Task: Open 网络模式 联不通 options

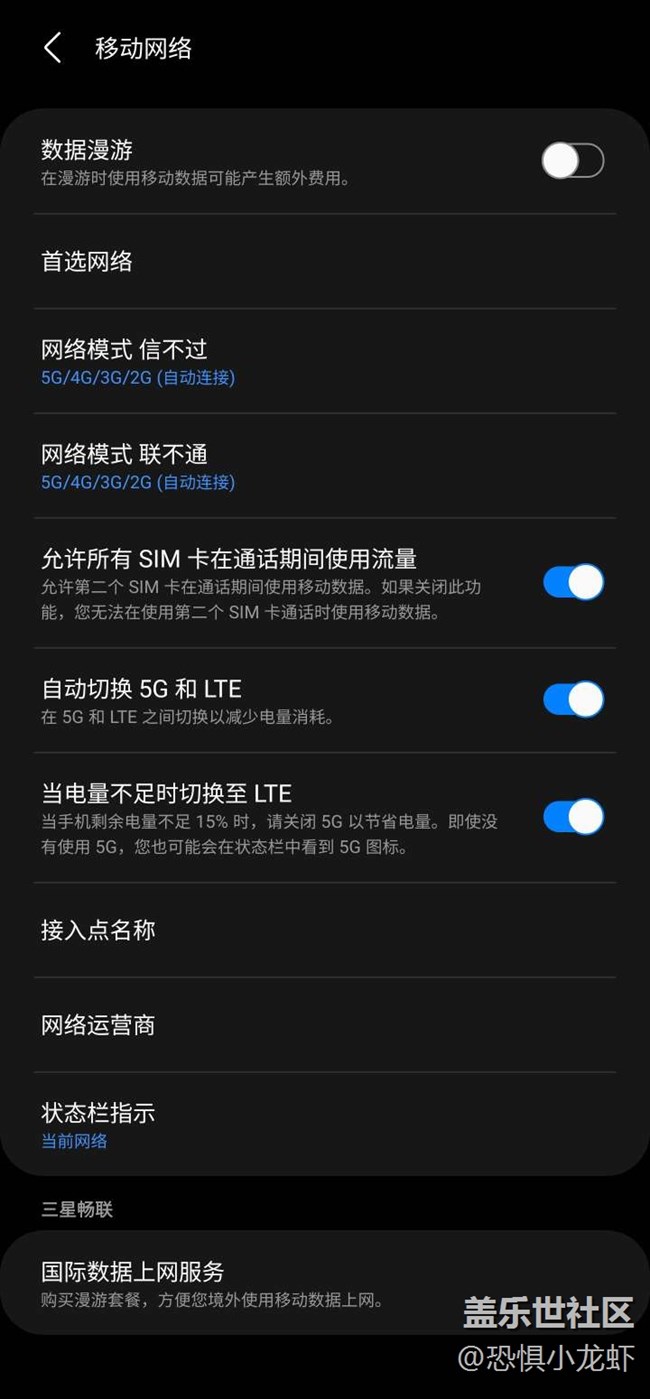Action: pos(325,467)
